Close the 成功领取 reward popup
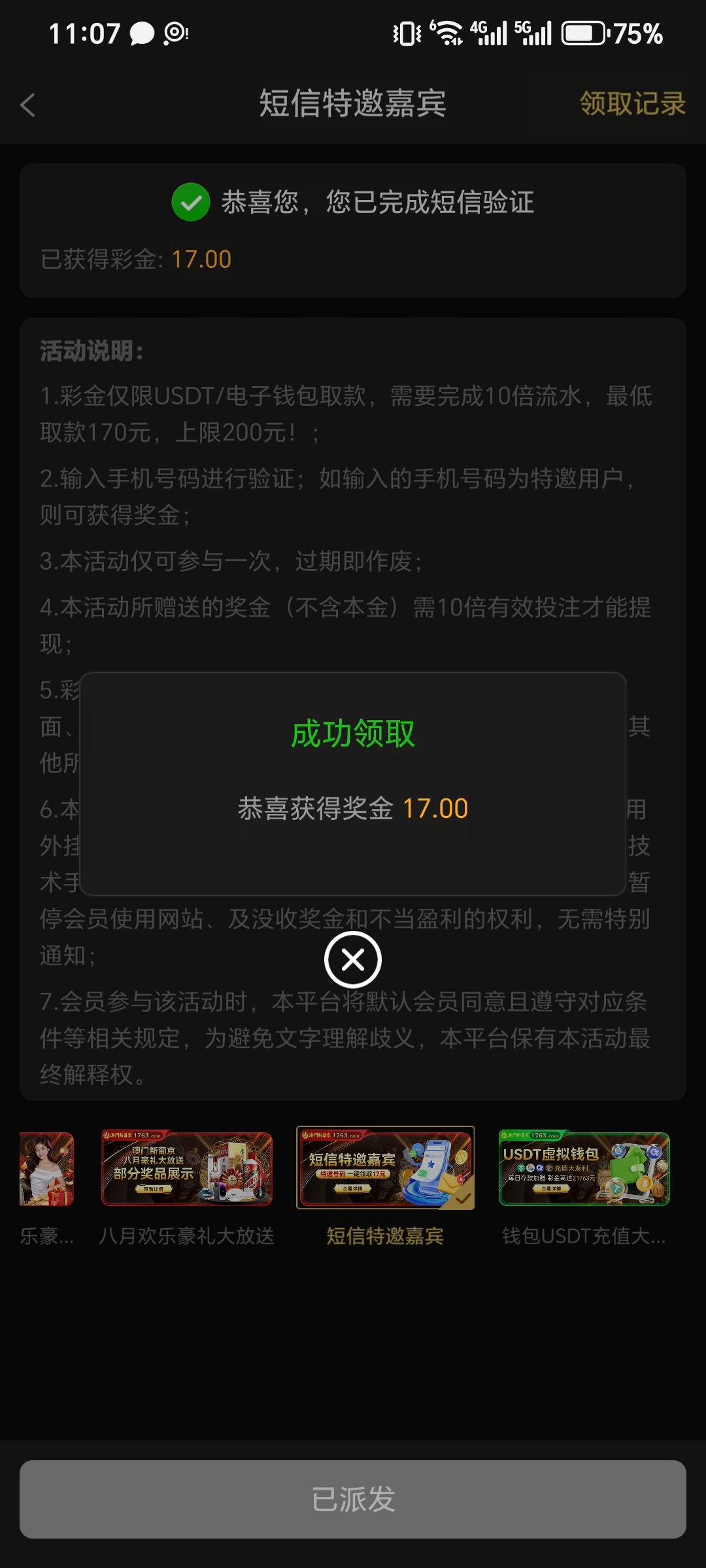The image size is (706, 1568). click(x=353, y=960)
